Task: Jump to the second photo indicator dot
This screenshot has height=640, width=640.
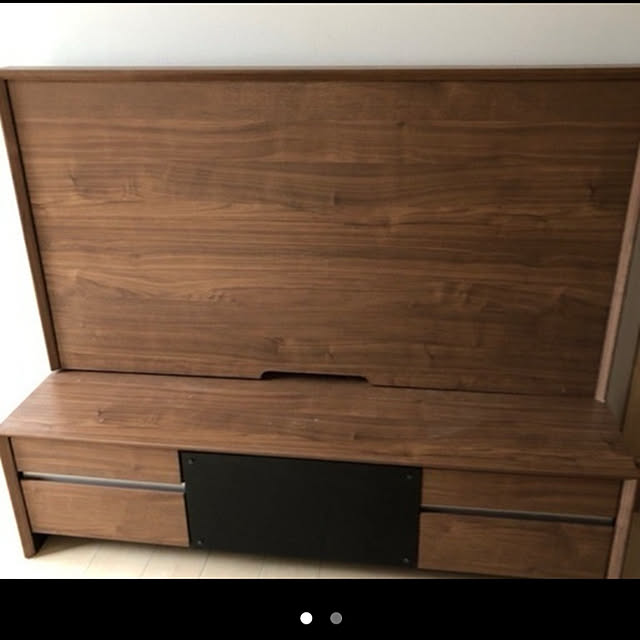Action: (x=336, y=618)
